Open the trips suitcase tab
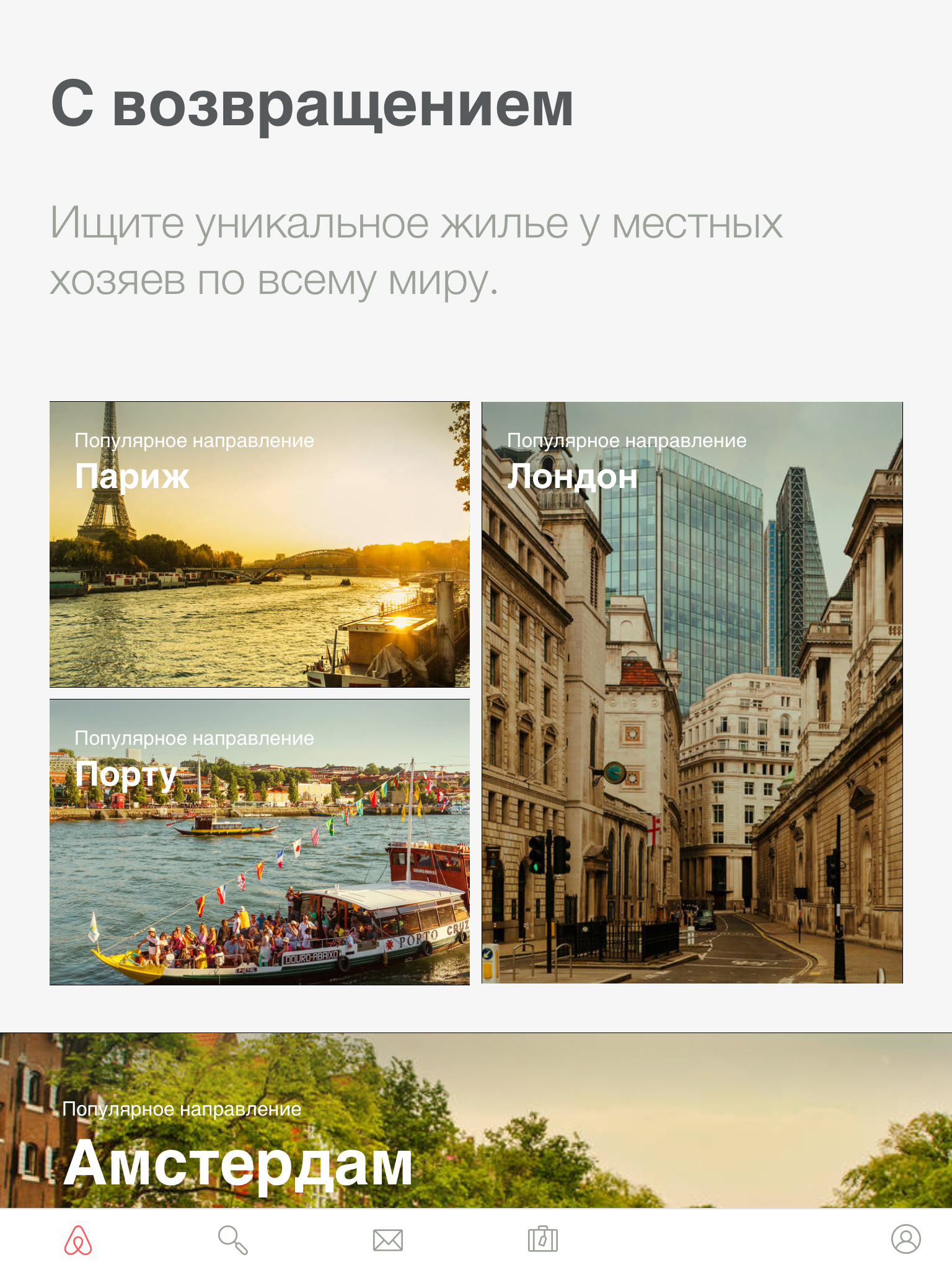This screenshot has width=952, height=1270. point(543,1240)
